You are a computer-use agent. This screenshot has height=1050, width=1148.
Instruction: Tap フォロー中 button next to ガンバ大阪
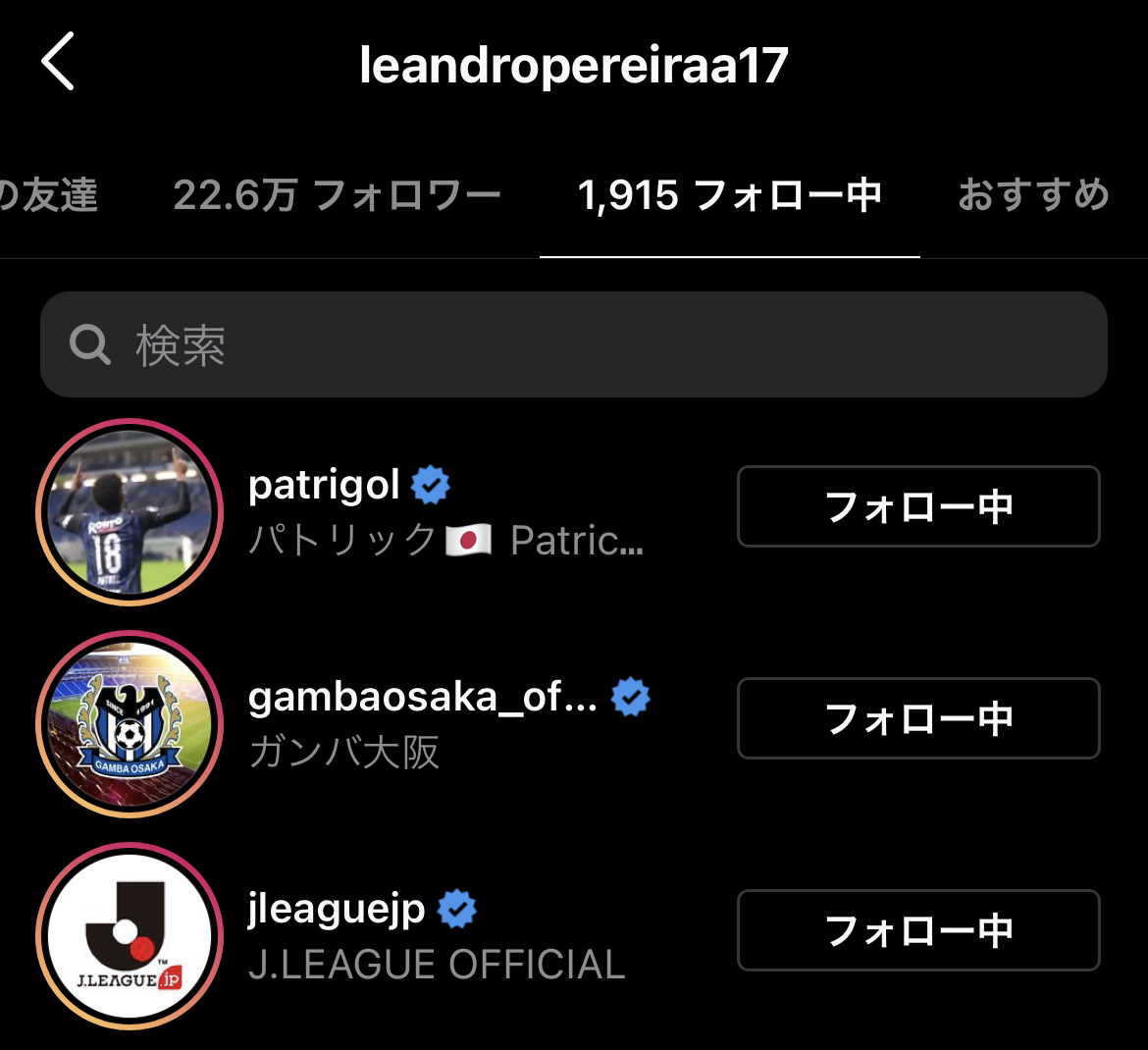[x=917, y=718]
